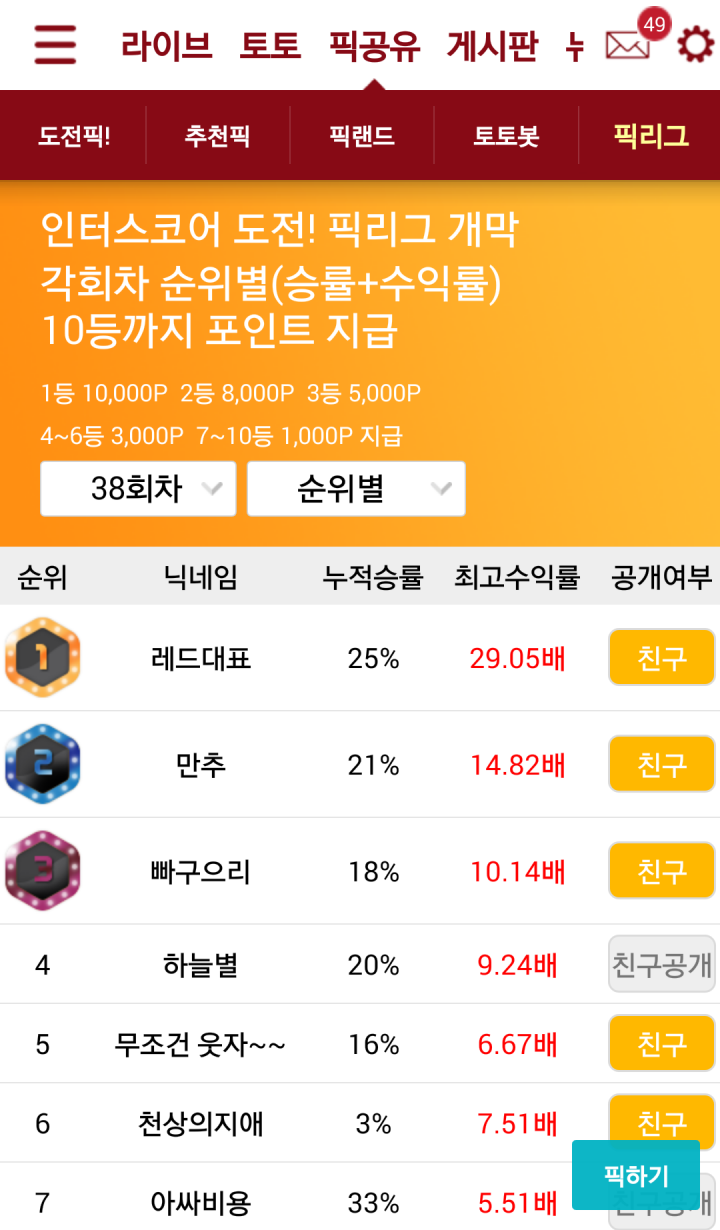The image size is (720, 1230).
Task: Switch to the 게시판 tab
Action: 492,46
